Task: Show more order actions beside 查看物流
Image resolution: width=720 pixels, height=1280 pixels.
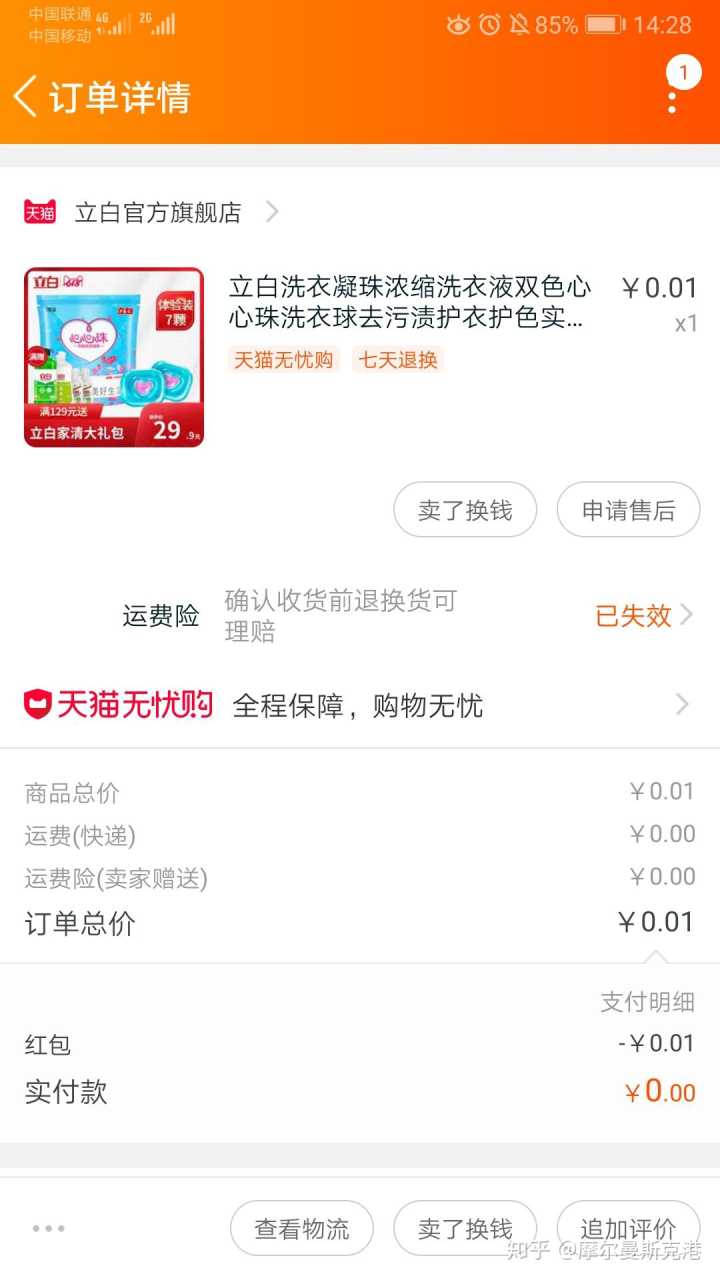Action: [x=48, y=1229]
